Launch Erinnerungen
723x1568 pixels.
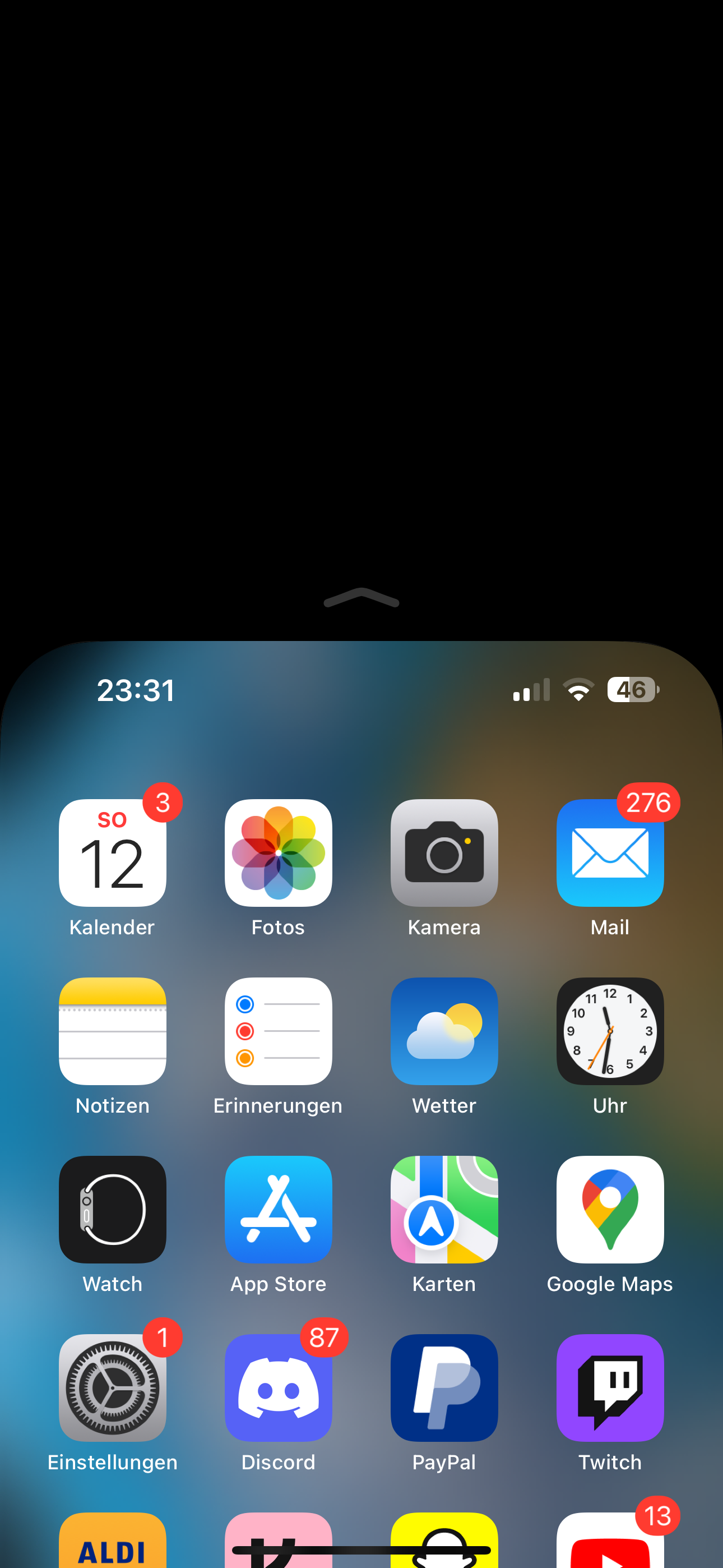[x=278, y=1031]
